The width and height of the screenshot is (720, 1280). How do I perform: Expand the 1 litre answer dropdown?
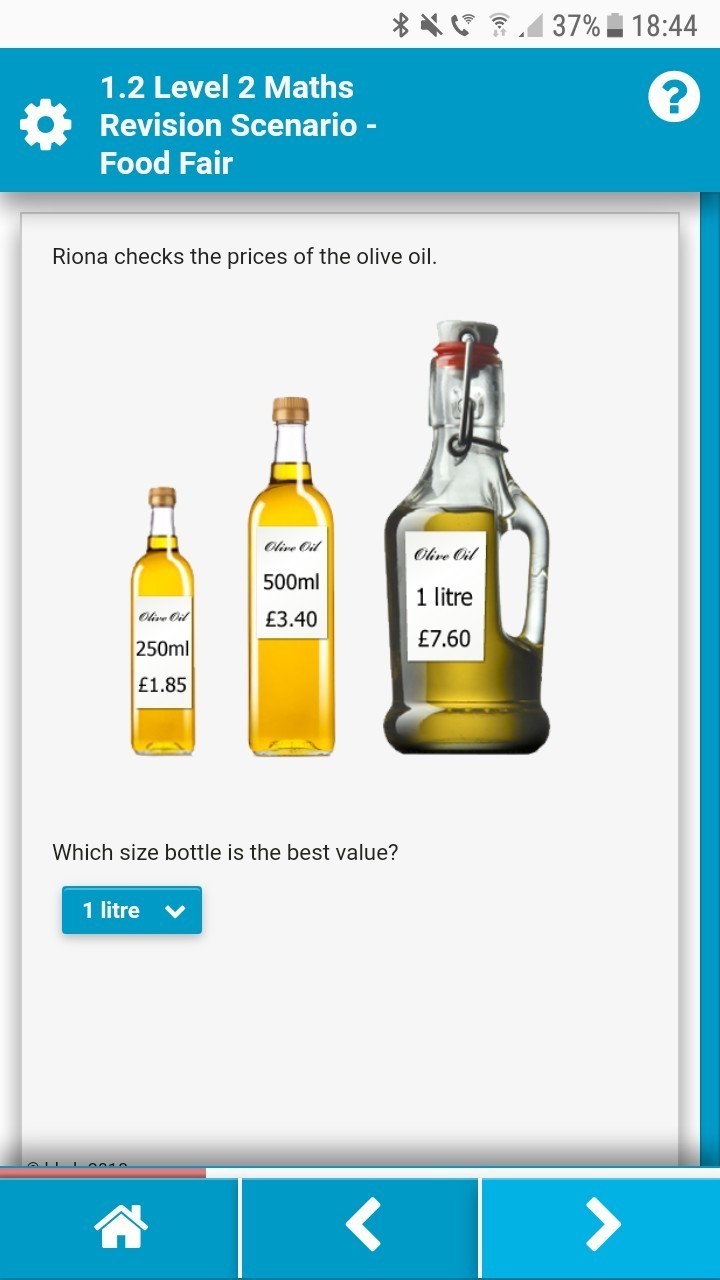[132, 910]
